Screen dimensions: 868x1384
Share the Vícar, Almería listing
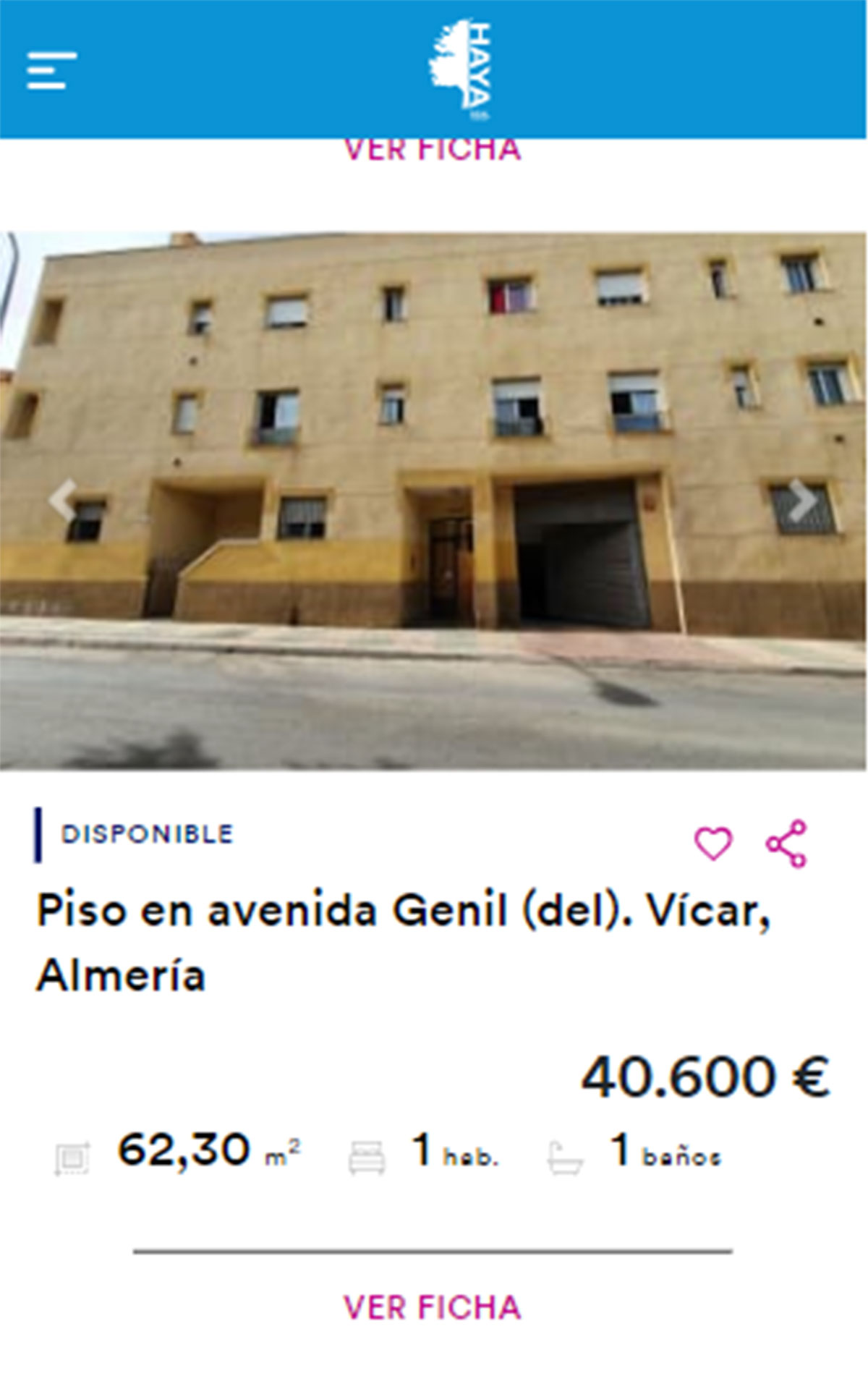click(786, 844)
